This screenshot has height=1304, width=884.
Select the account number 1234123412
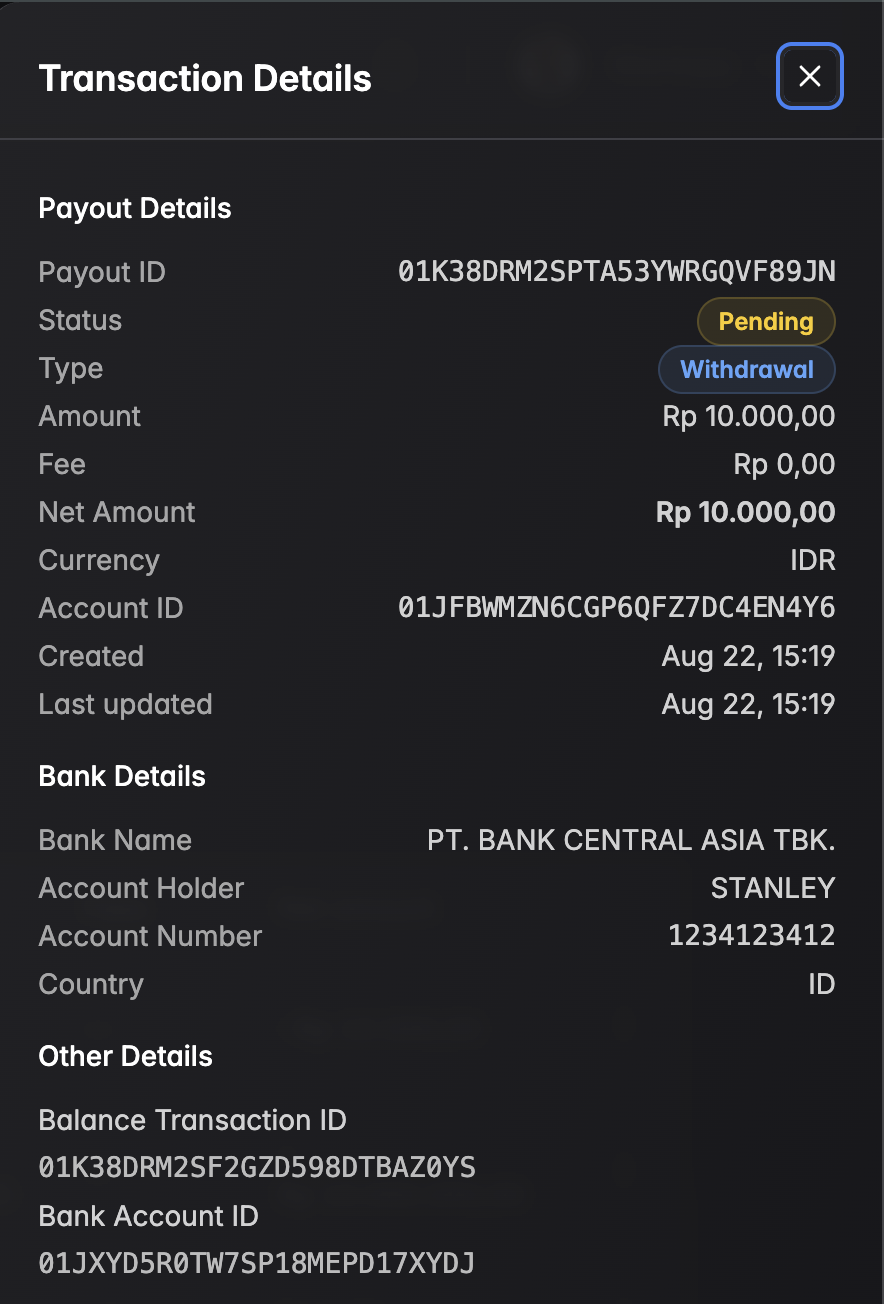click(x=751, y=936)
